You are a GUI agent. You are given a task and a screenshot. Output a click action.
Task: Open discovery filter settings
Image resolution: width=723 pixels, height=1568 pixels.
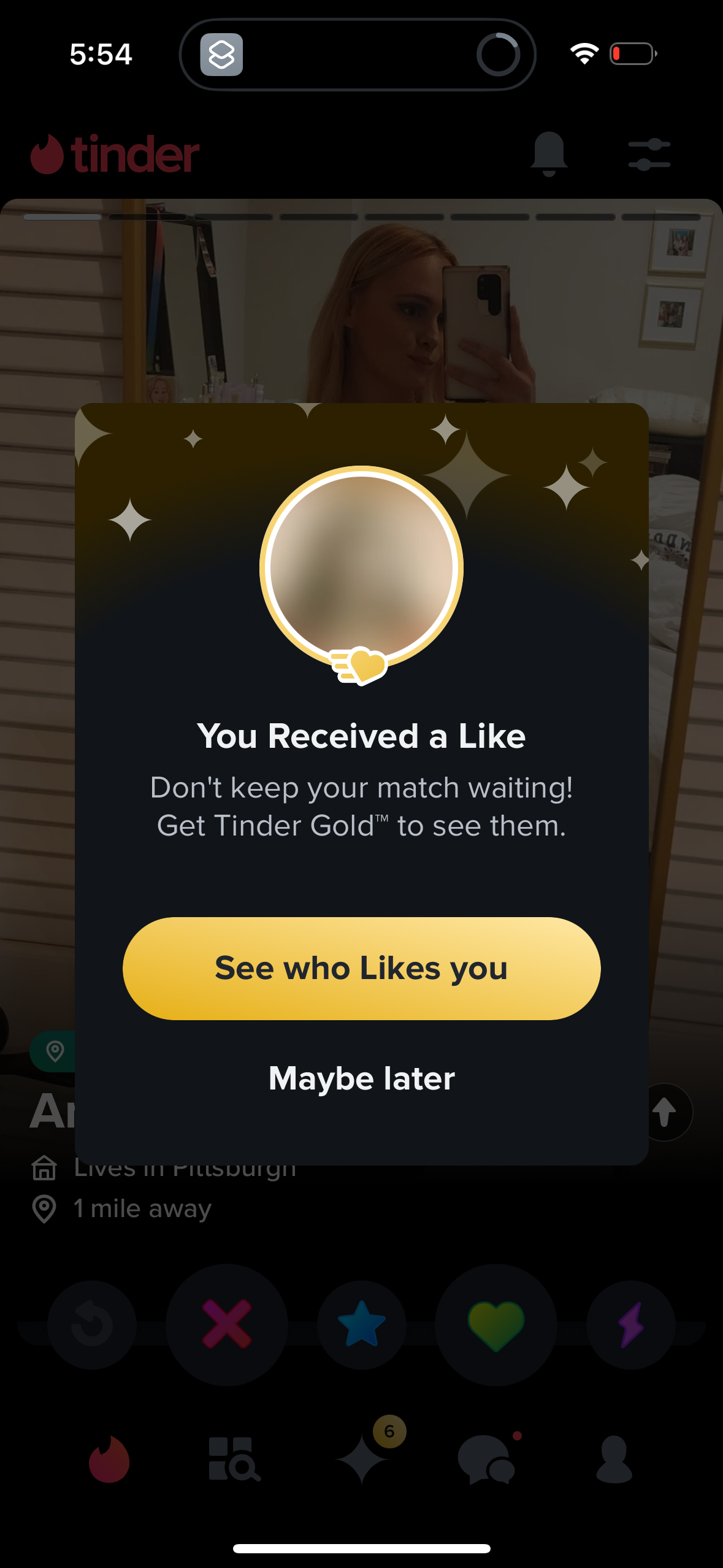(649, 155)
